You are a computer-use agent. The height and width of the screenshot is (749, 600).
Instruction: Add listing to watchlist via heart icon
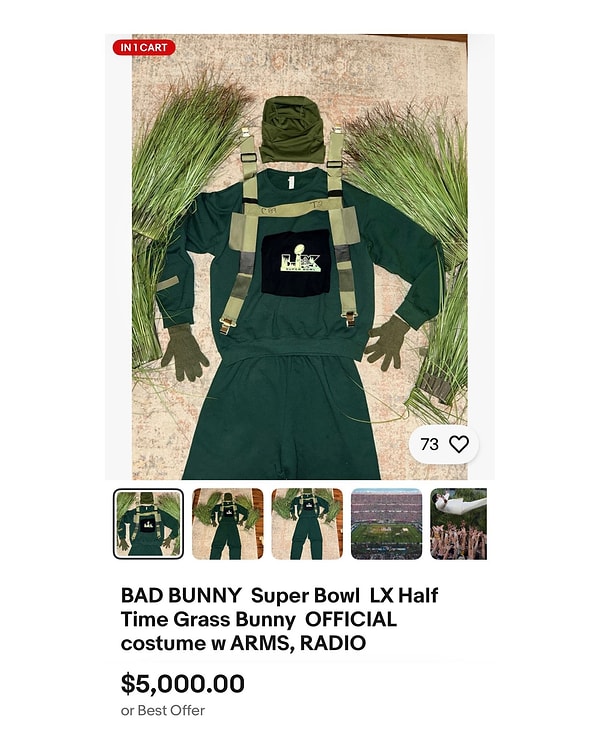[459, 444]
